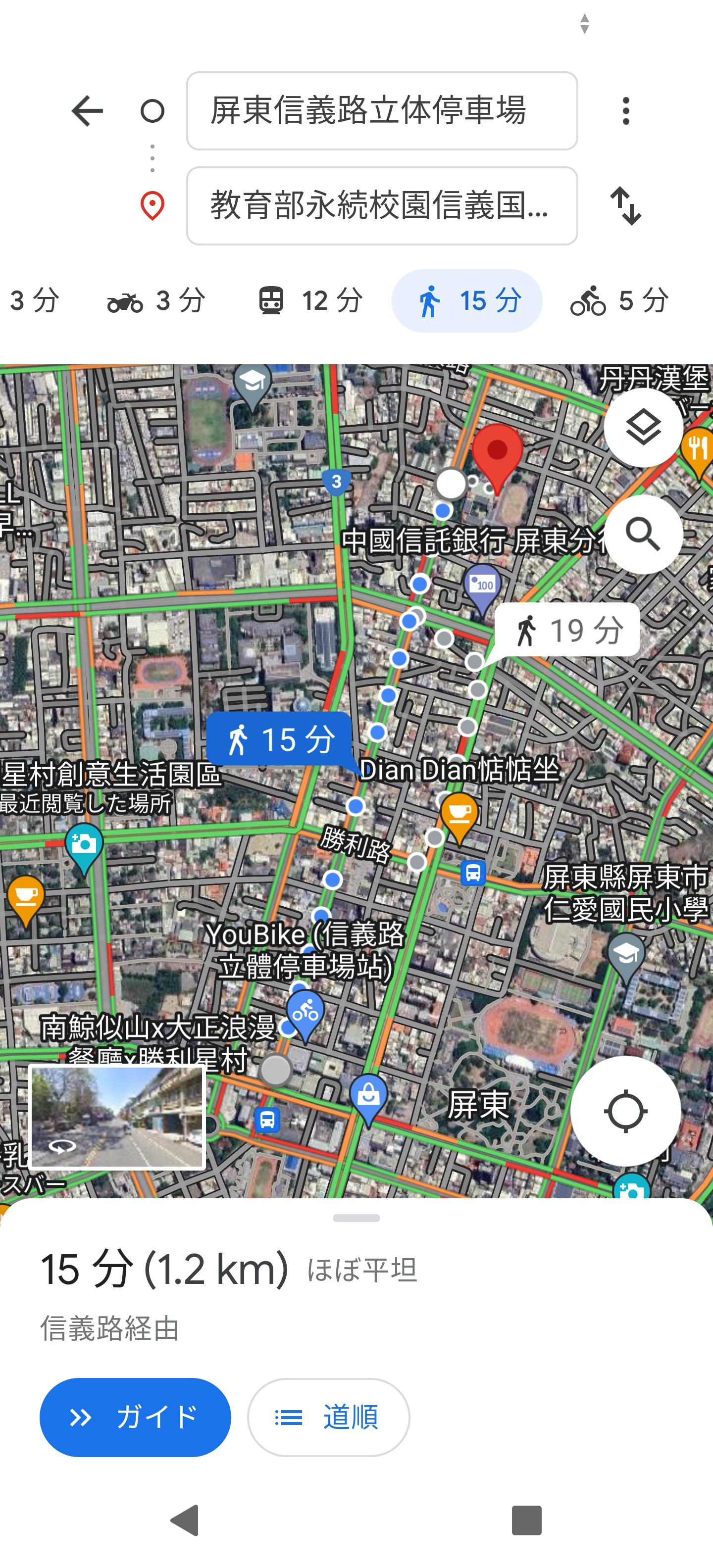Switch to motorcycle mode 3 分
The image size is (713, 1568).
[x=156, y=301]
